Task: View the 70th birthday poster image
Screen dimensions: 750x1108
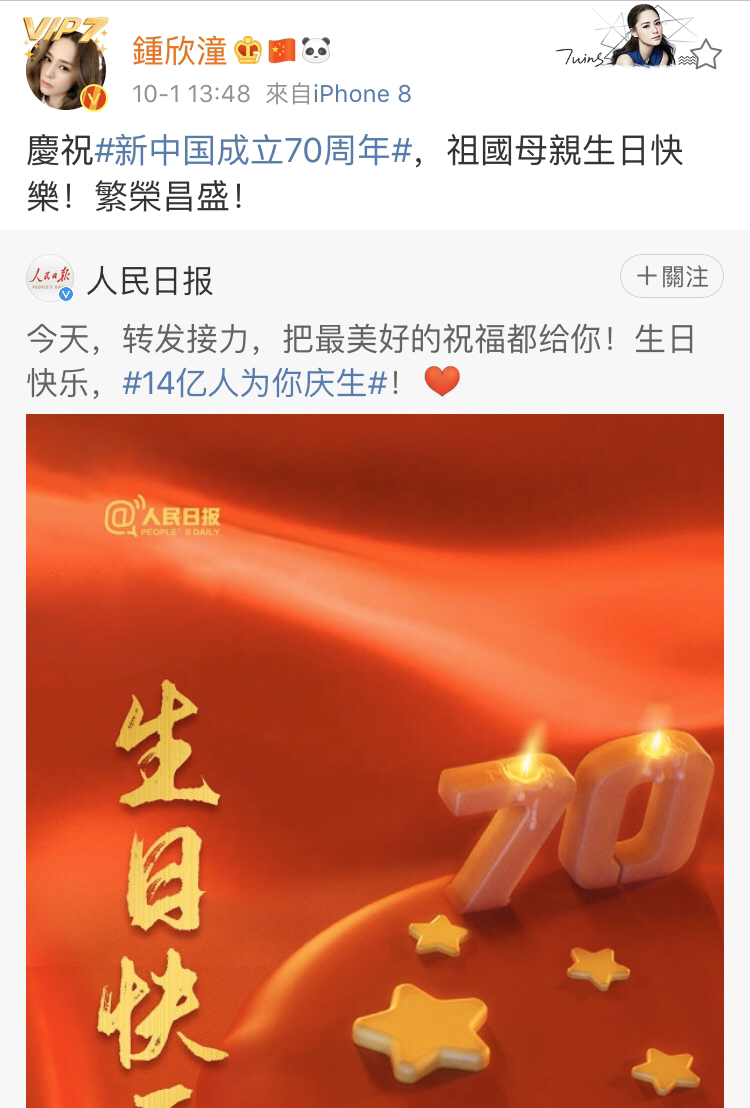Action: tap(374, 760)
